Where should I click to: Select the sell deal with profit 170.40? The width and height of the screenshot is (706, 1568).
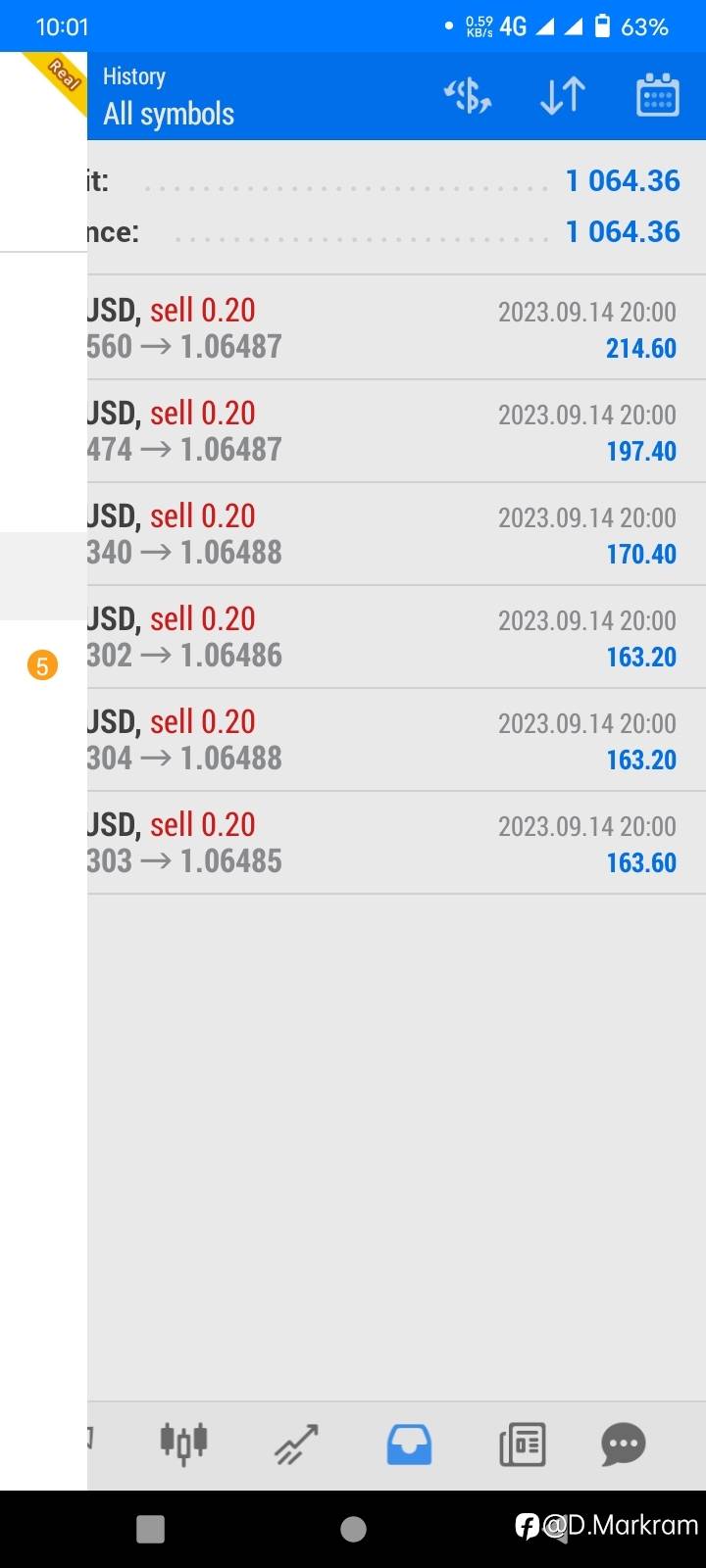pyautogui.click(x=392, y=534)
